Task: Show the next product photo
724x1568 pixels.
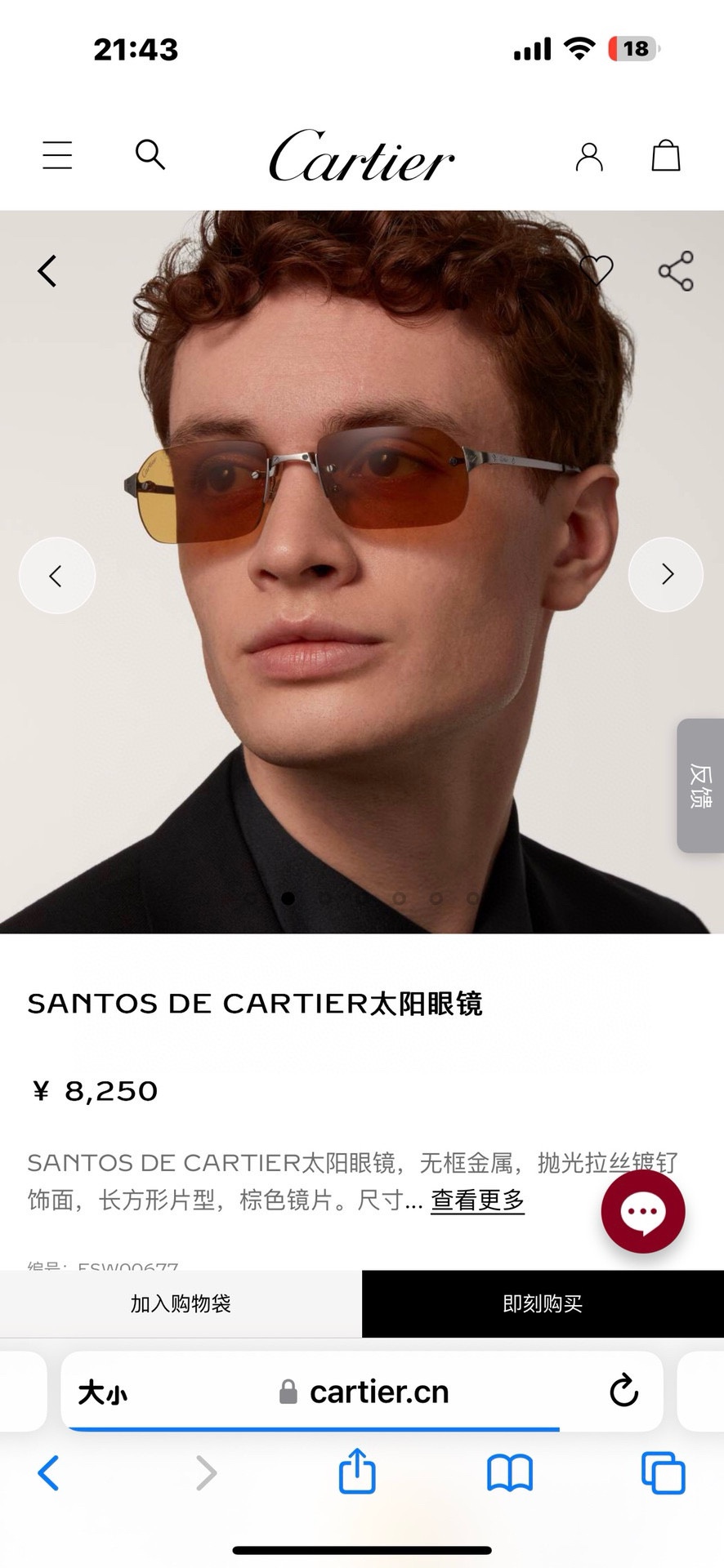Action: click(666, 575)
